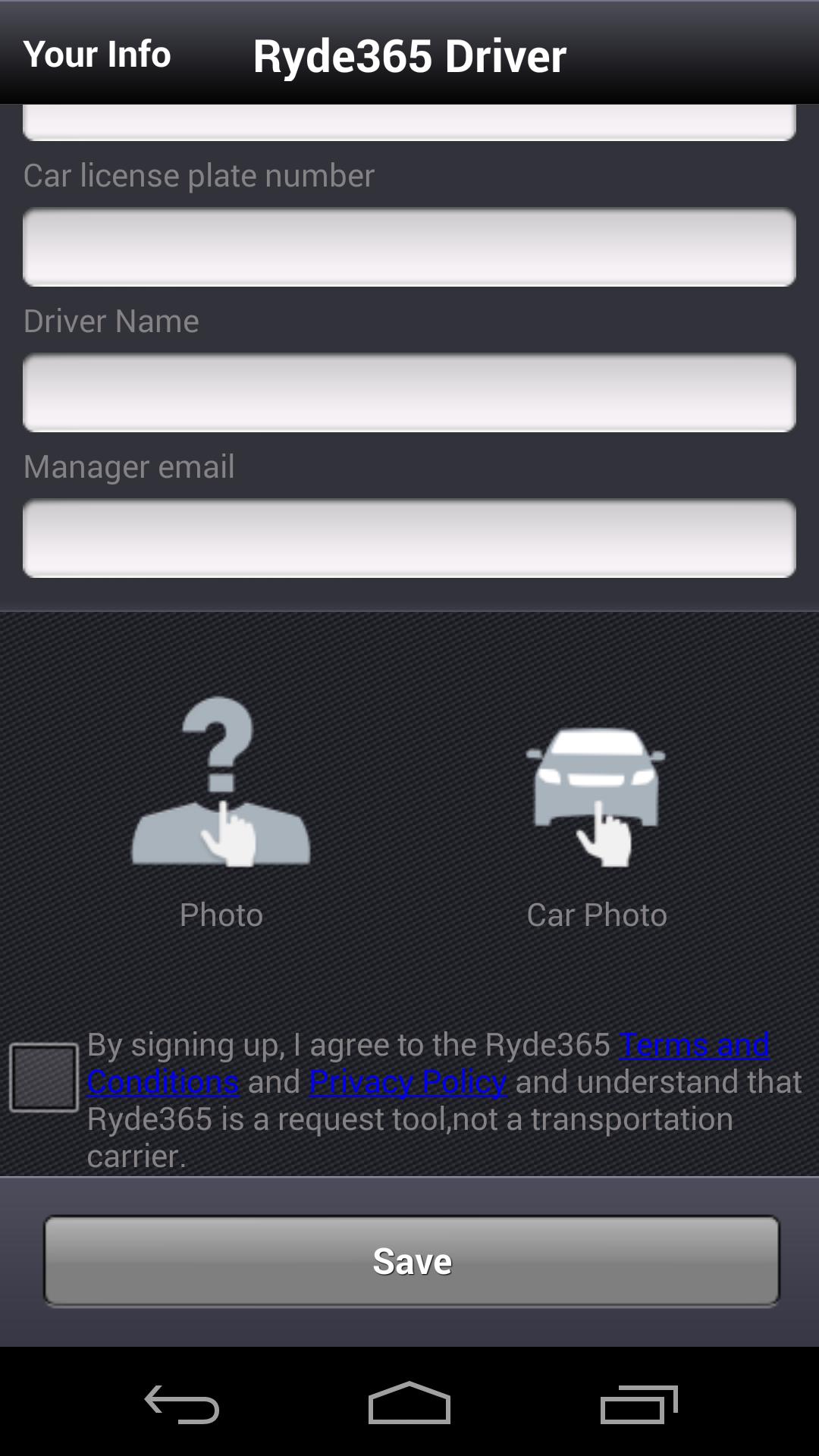Open the Terms and Conditions link
819x1456 pixels.
(694, 1045)
